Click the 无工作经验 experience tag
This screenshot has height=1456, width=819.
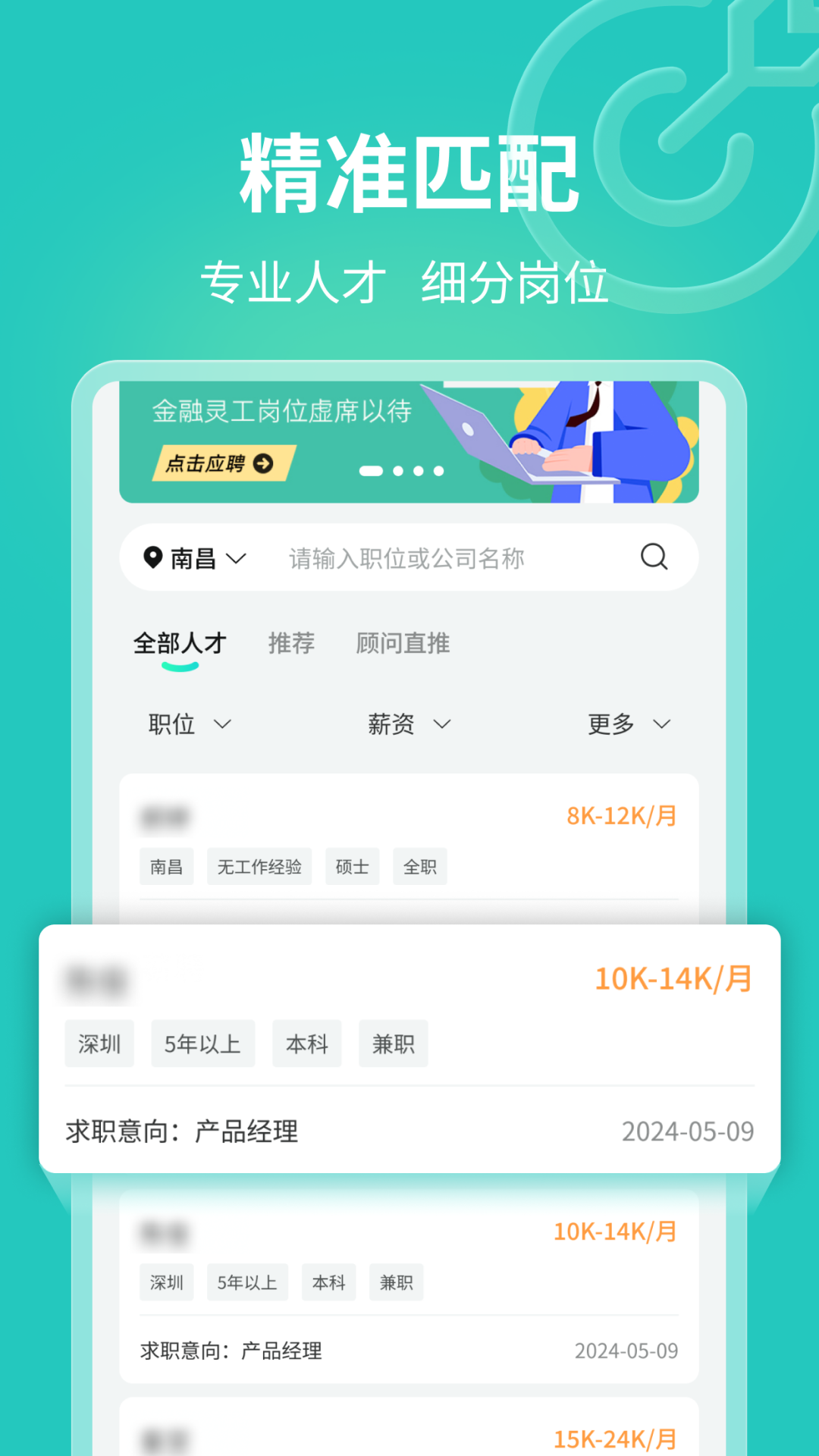click(259, 866)
